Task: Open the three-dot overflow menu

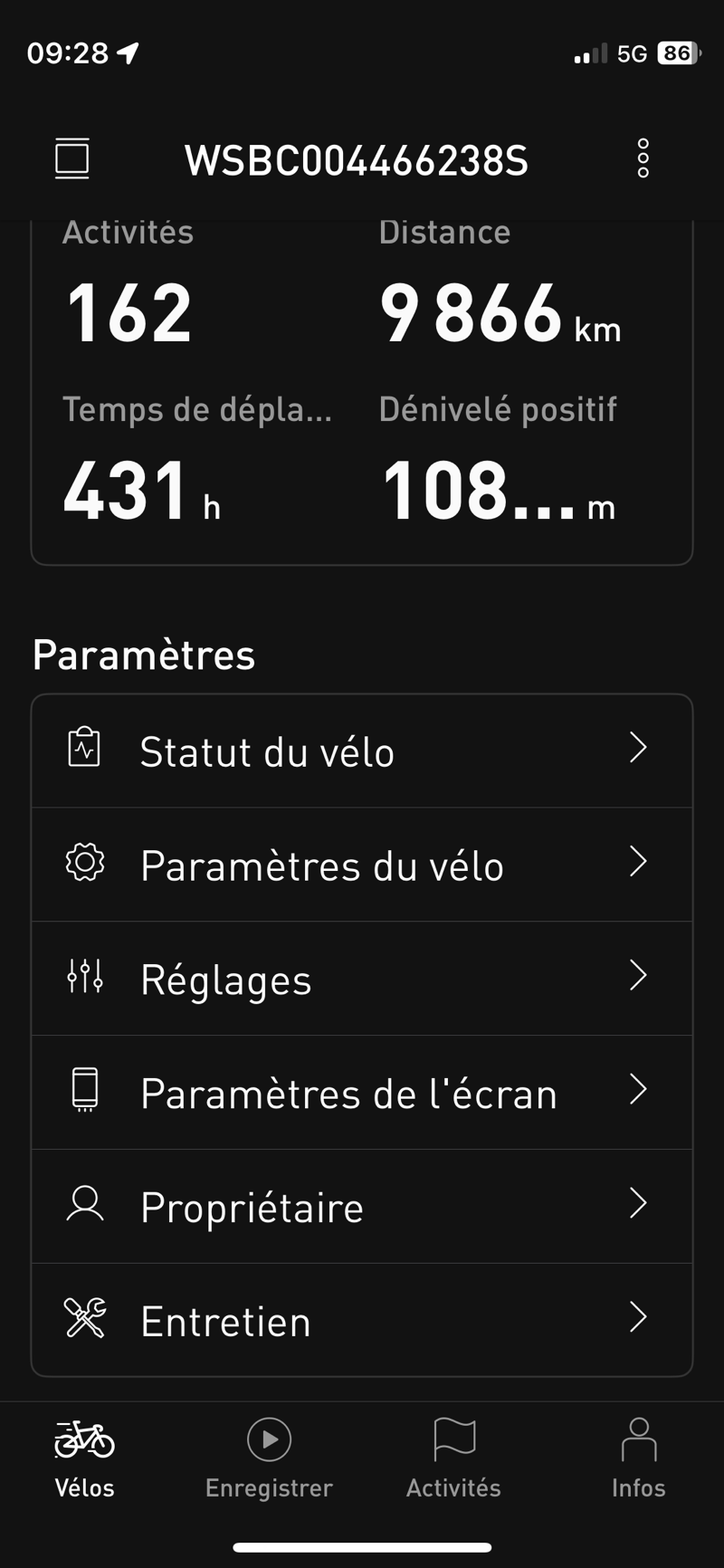Action: point(643,159)
